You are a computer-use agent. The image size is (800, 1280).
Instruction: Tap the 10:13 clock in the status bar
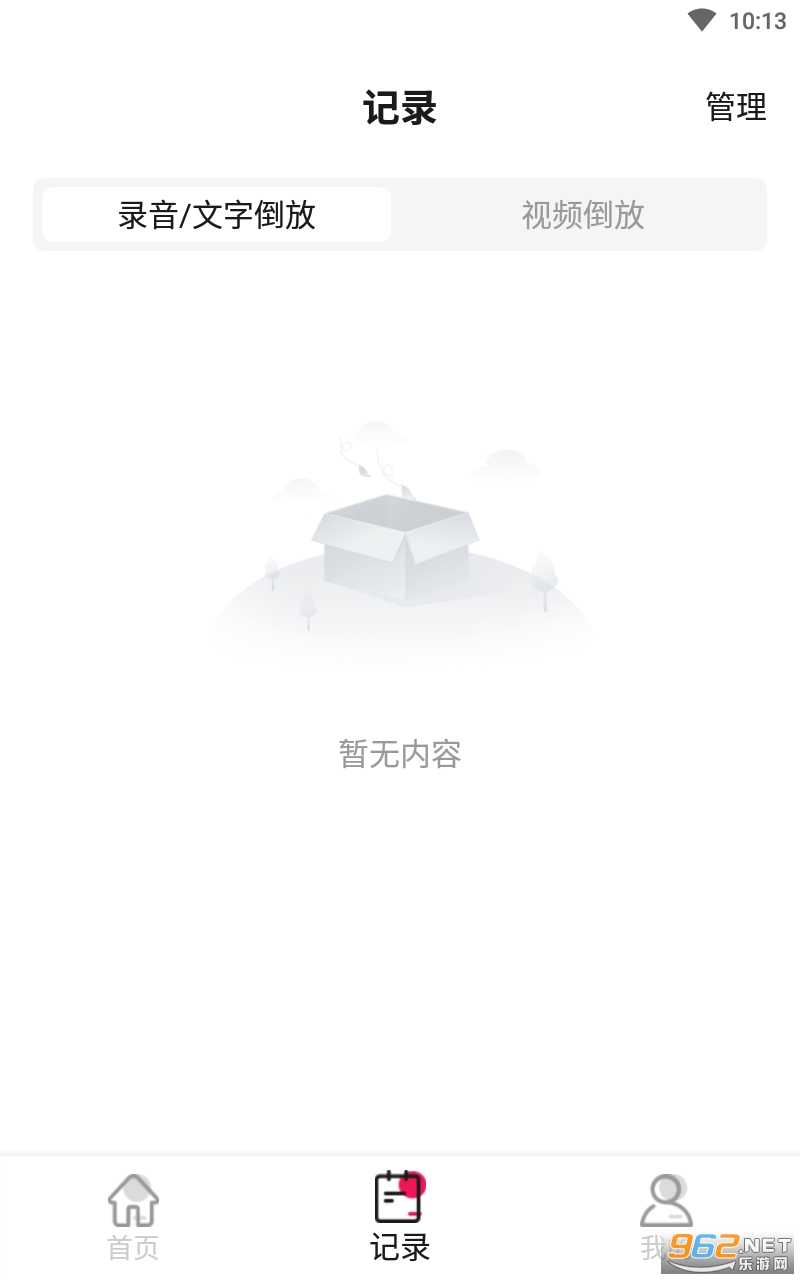point(757,20)
